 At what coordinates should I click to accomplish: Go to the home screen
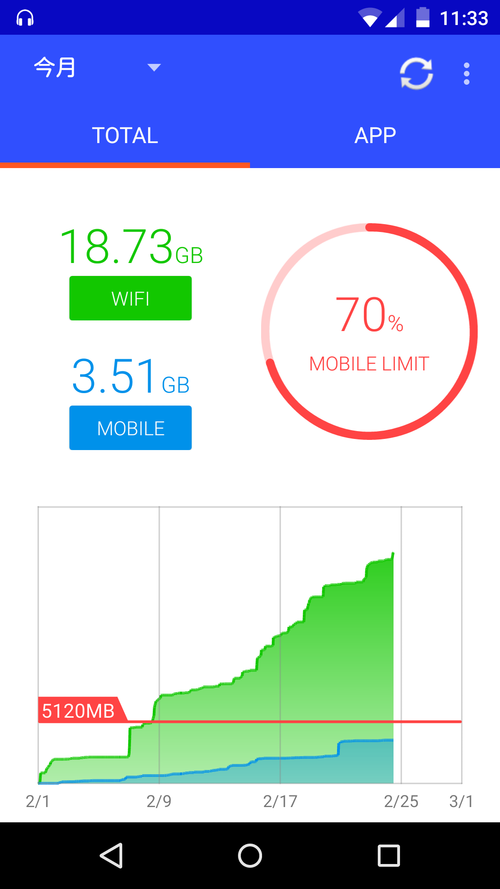pos(250,855)
